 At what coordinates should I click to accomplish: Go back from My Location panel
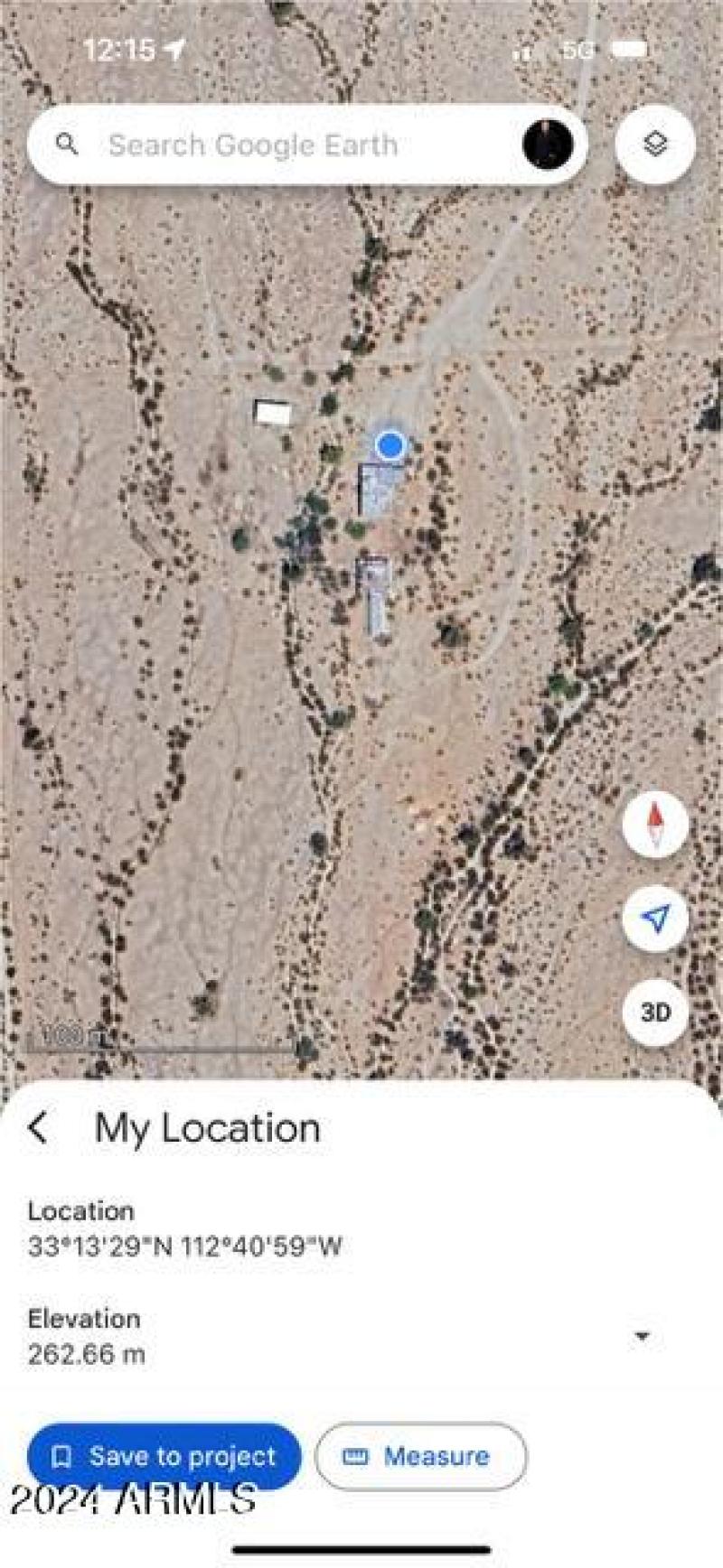pos(39,1128)
